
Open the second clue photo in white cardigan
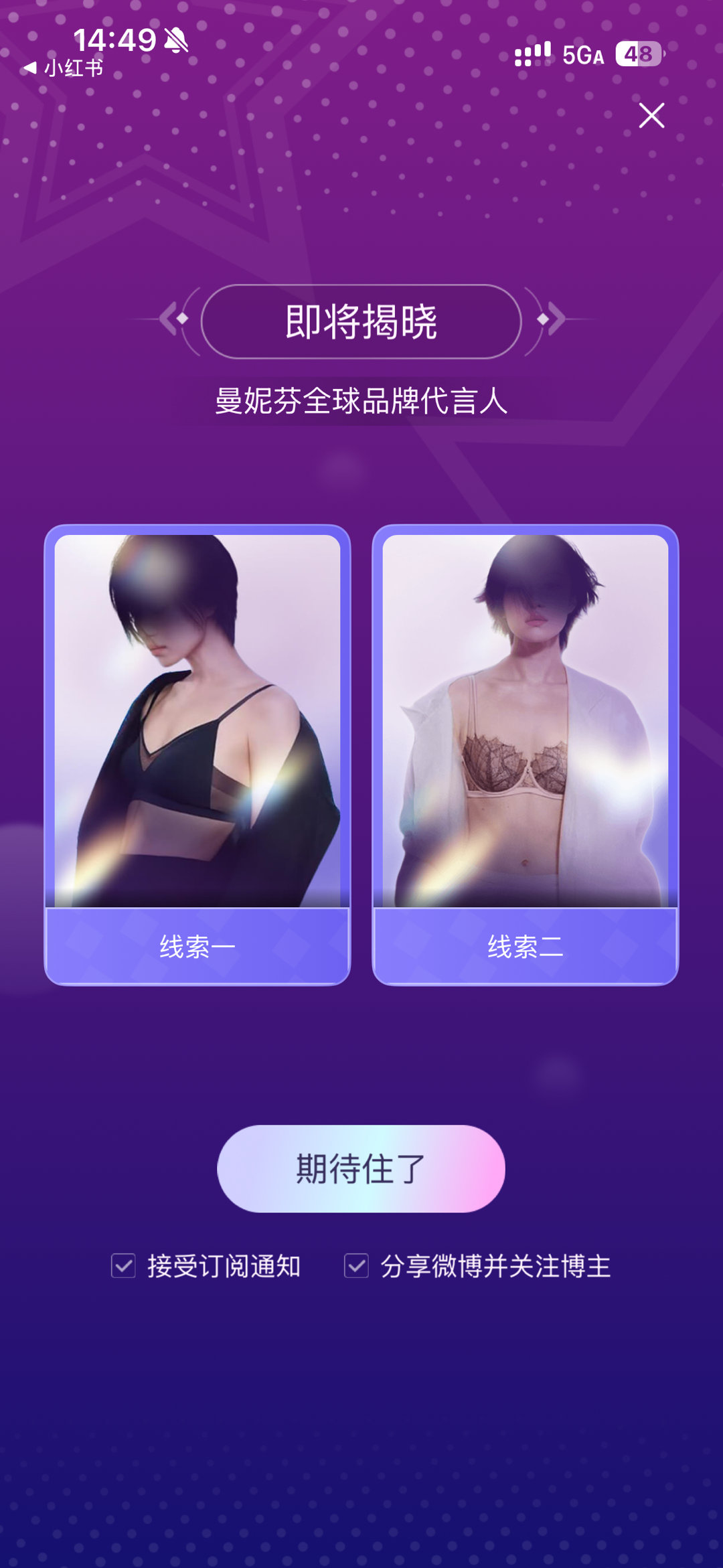click(524, 716)
